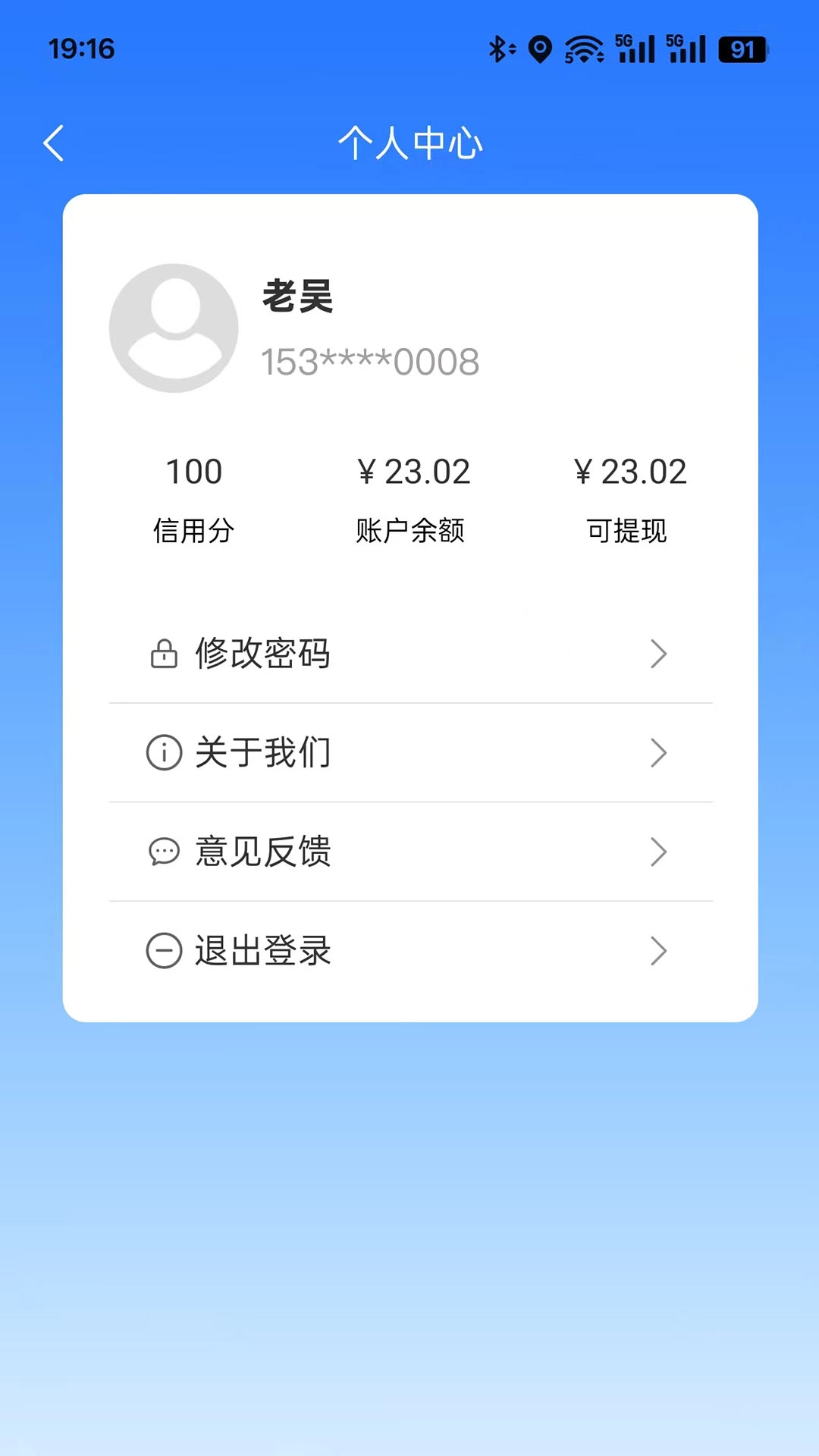Screen dimensions: 819x1456
Task: Open the 修改密码 option
Action: pos(262,654)
